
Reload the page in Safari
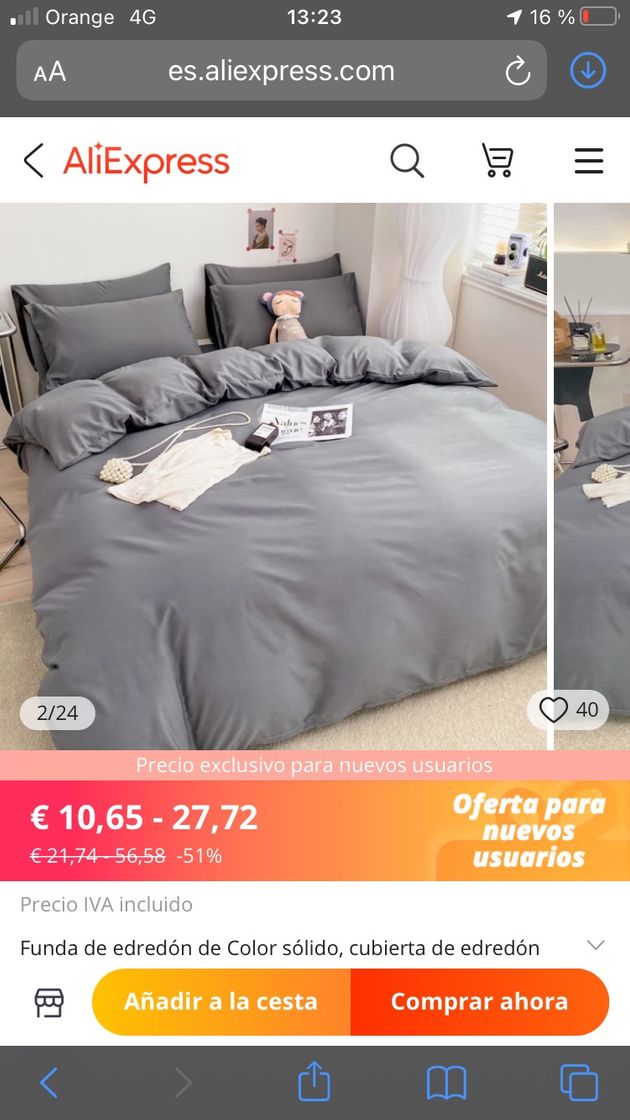coord(517,71)
